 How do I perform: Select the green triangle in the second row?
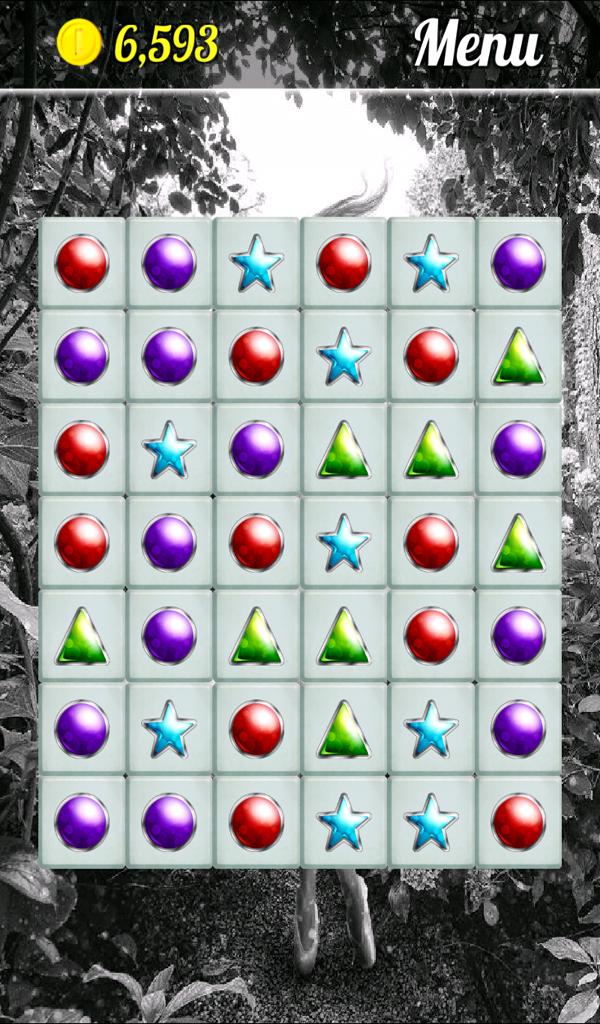(x=519, y=358)
